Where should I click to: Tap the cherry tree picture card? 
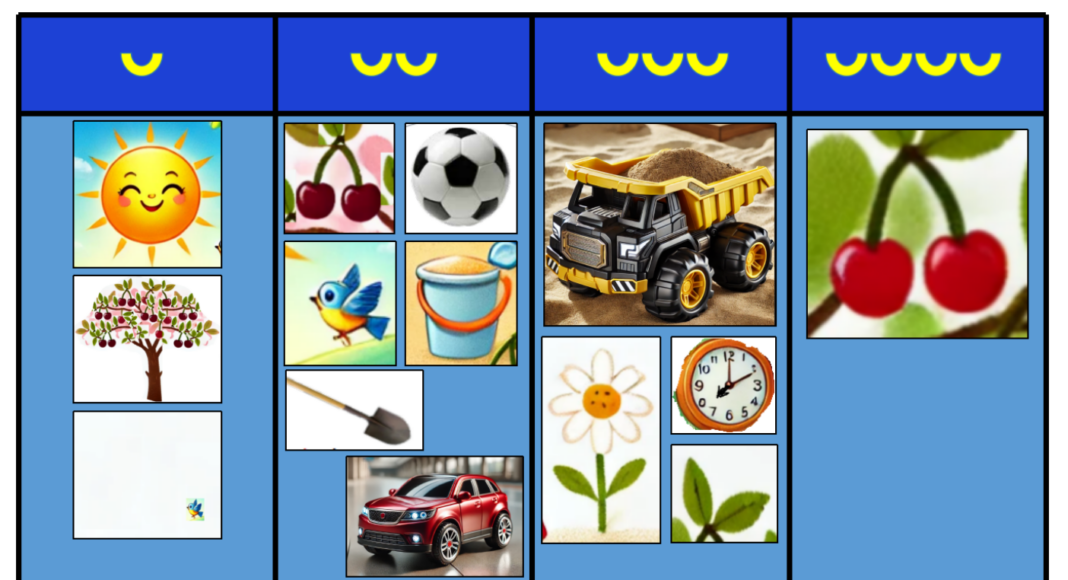click(x=147, y=339)
